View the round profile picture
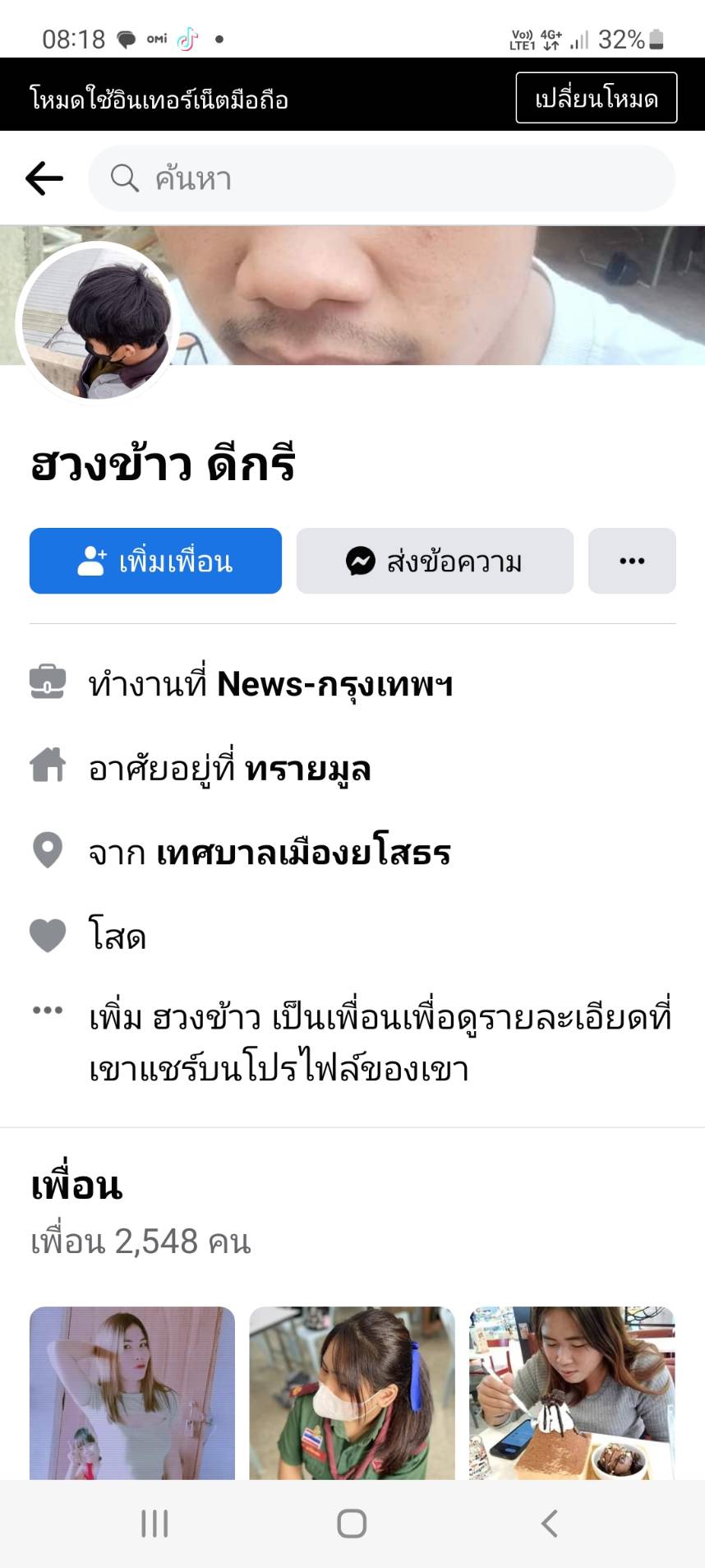The width and height of the screenshot is (705, 1568). click(97, 324)
